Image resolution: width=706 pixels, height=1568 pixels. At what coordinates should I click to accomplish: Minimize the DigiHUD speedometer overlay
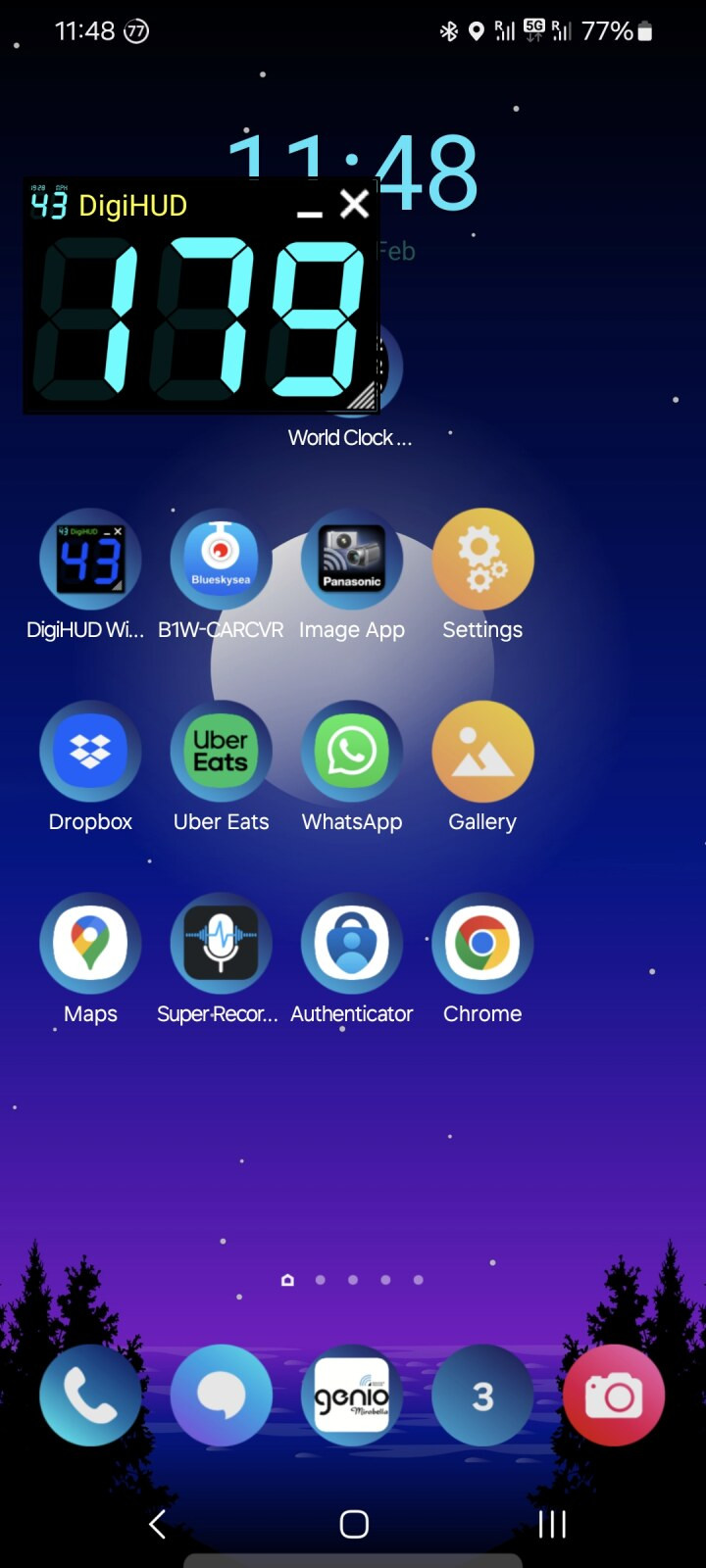tap(310, 208)
